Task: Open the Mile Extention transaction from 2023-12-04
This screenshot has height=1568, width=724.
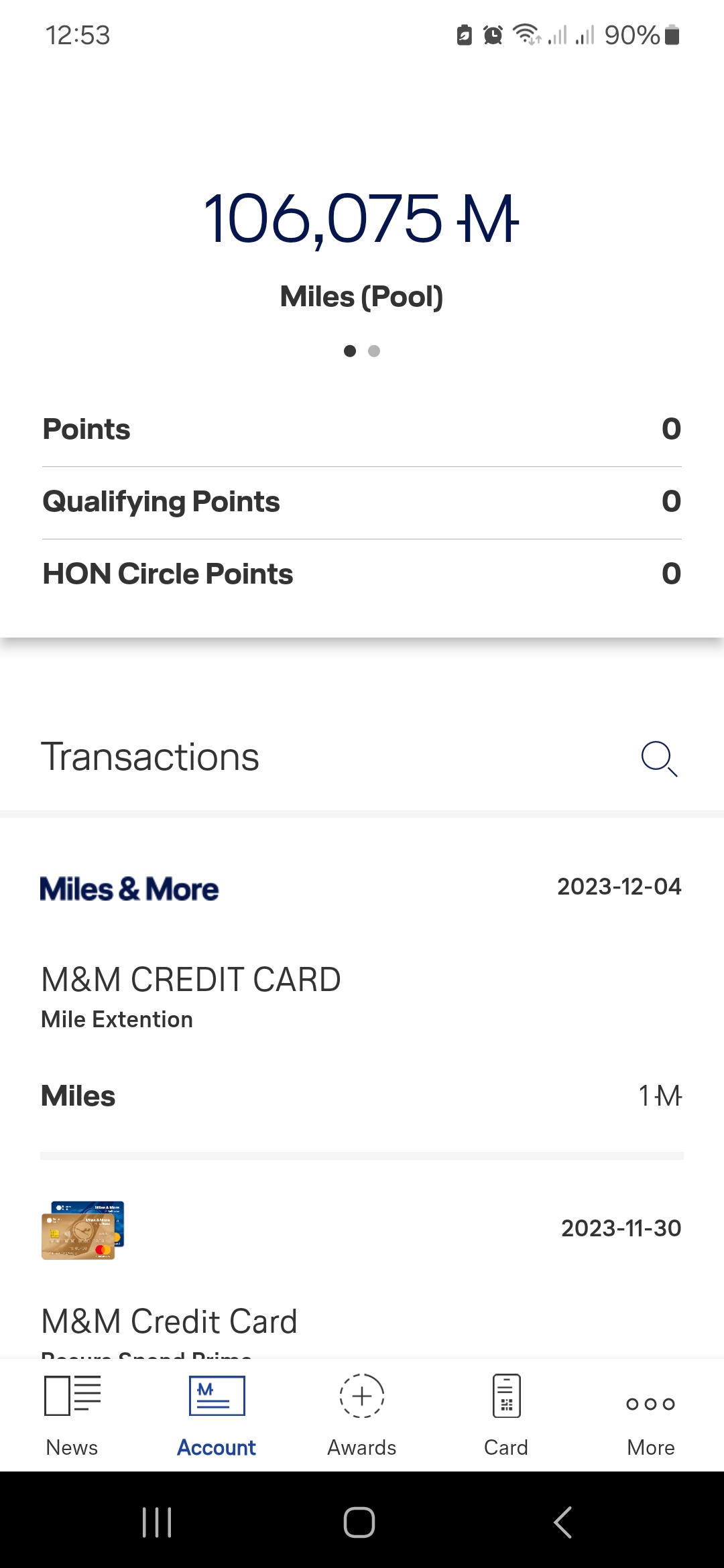Action: 362,992
